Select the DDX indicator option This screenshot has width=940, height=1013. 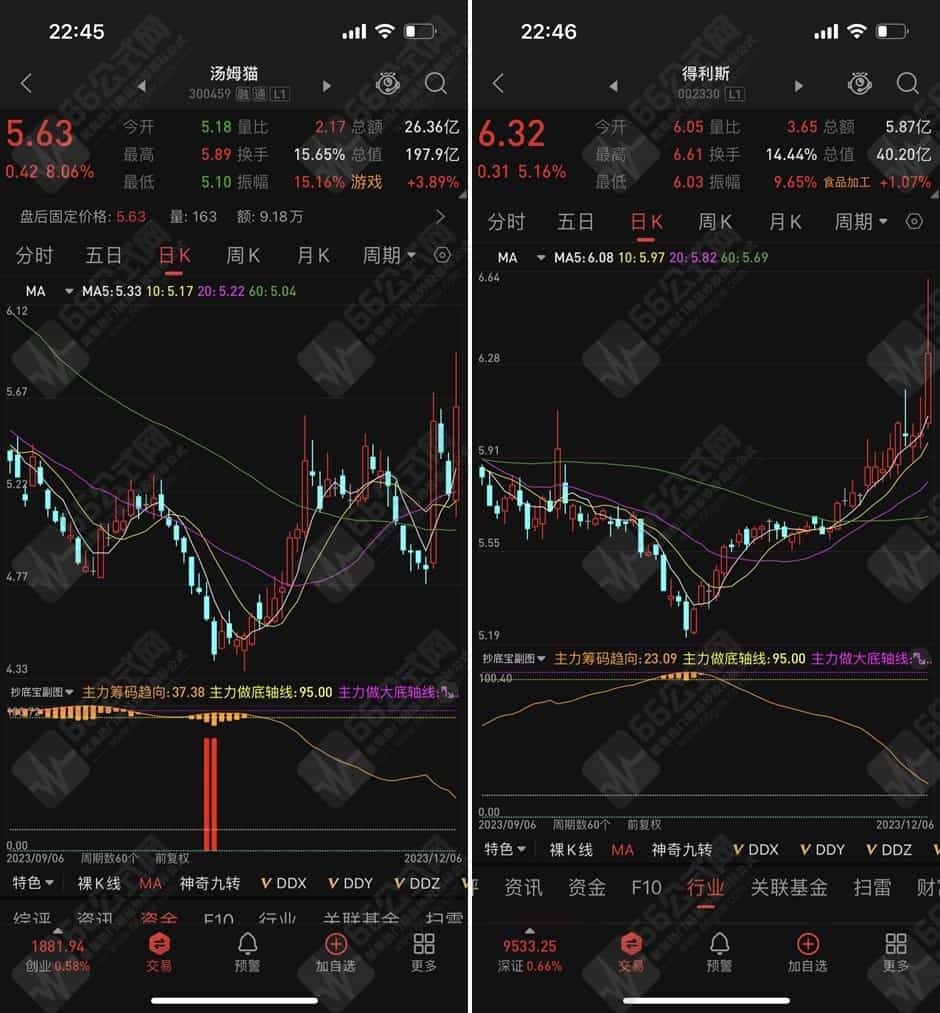(286, 884)
